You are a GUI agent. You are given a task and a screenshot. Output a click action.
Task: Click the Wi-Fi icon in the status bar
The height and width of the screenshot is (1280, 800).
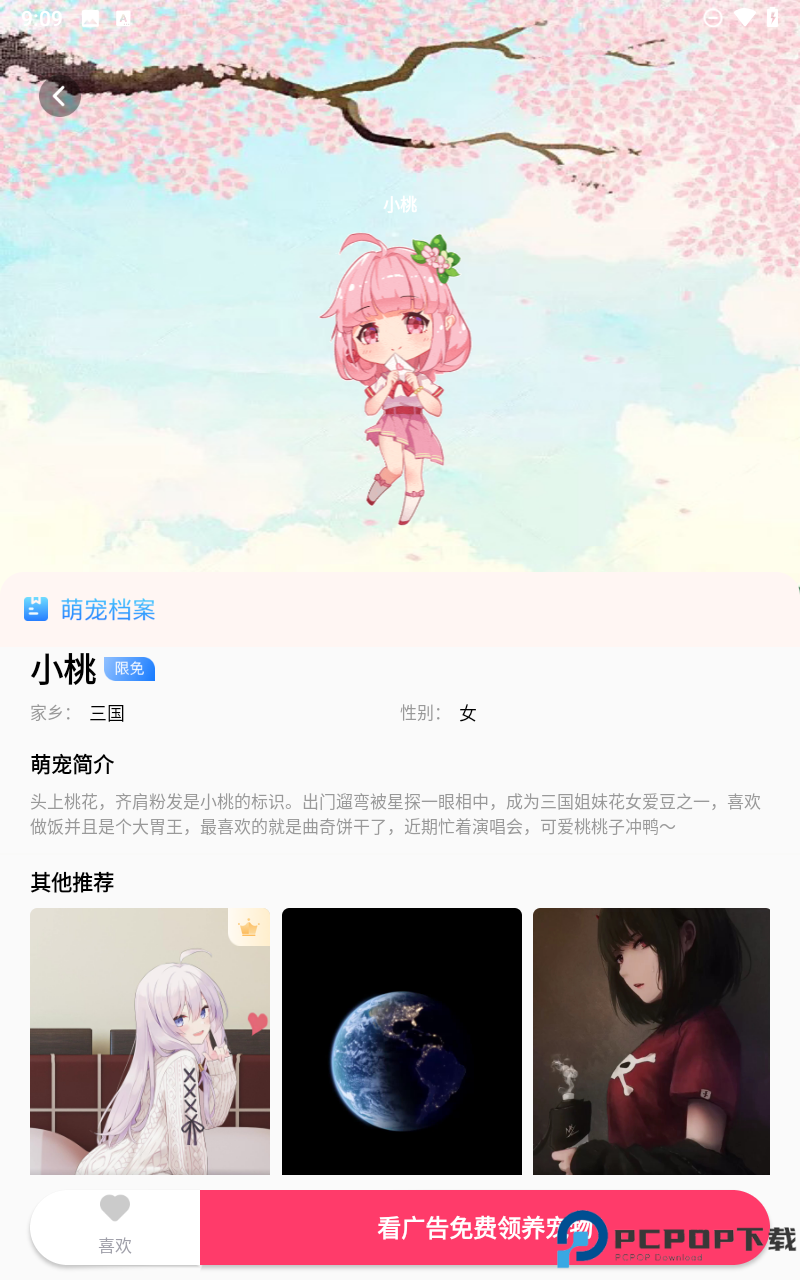pos(744,16)
